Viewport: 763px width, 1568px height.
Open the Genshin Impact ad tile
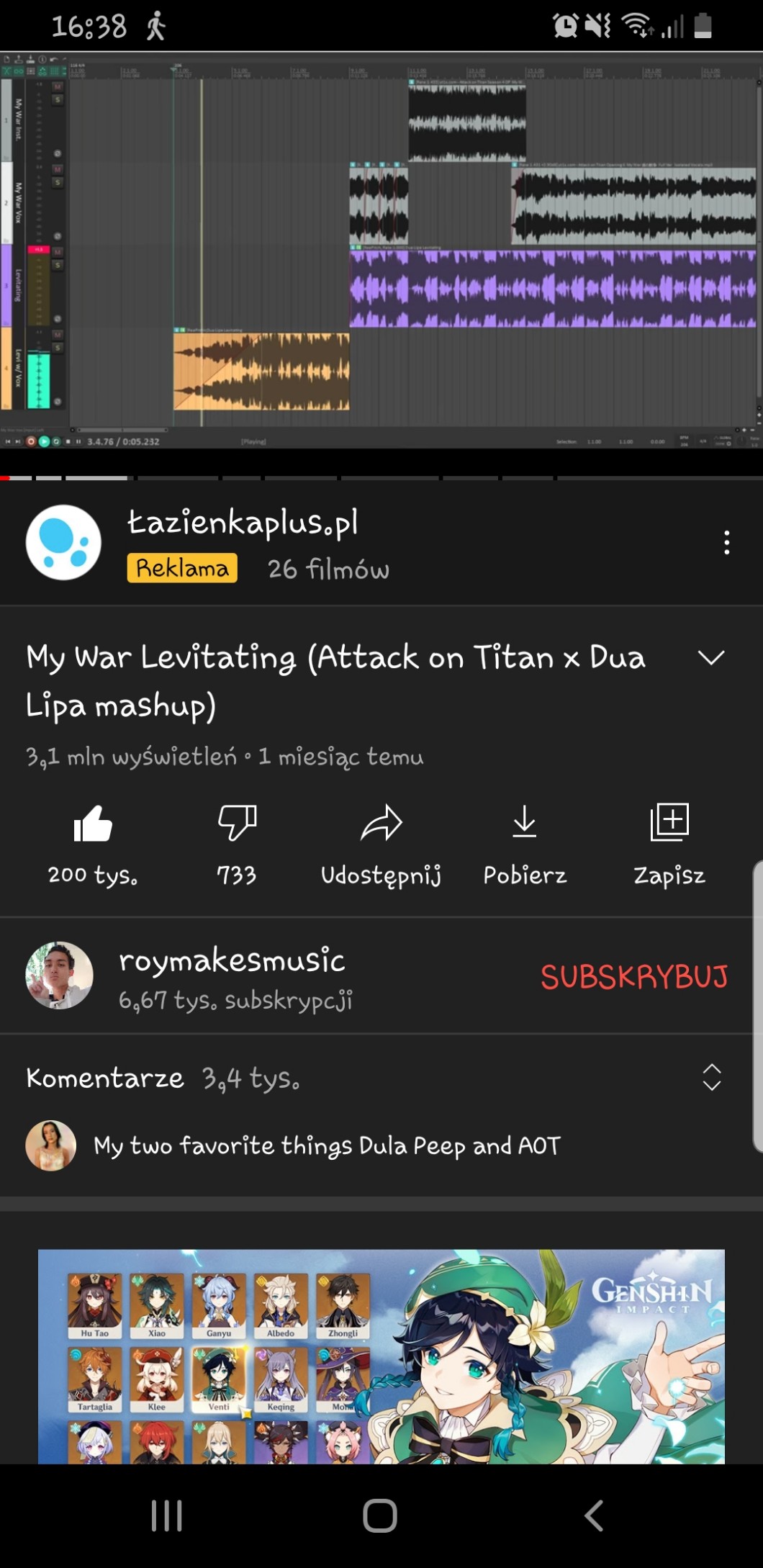[381, 1356]
